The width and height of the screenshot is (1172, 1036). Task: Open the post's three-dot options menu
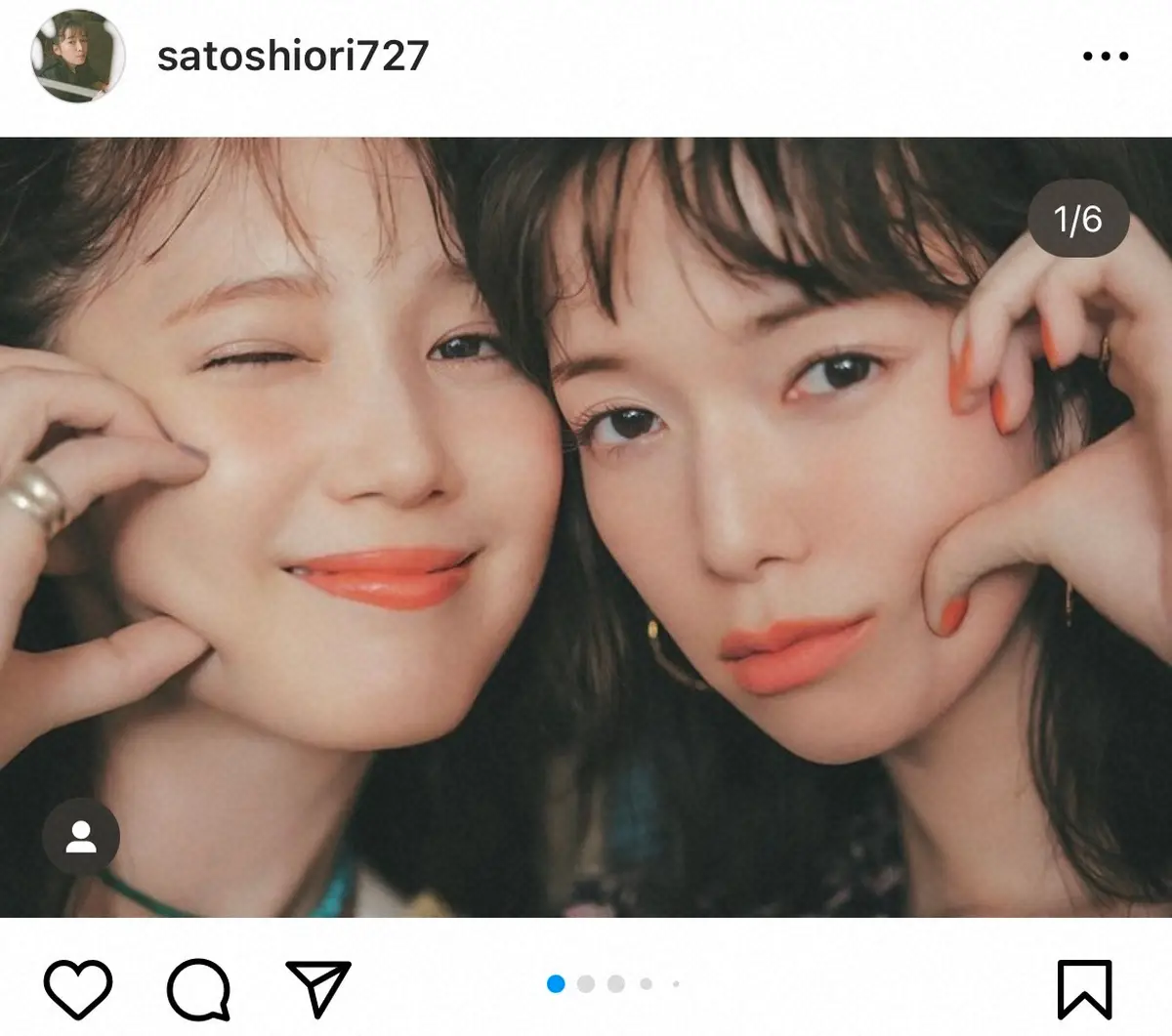click(x=1105, y=57)
